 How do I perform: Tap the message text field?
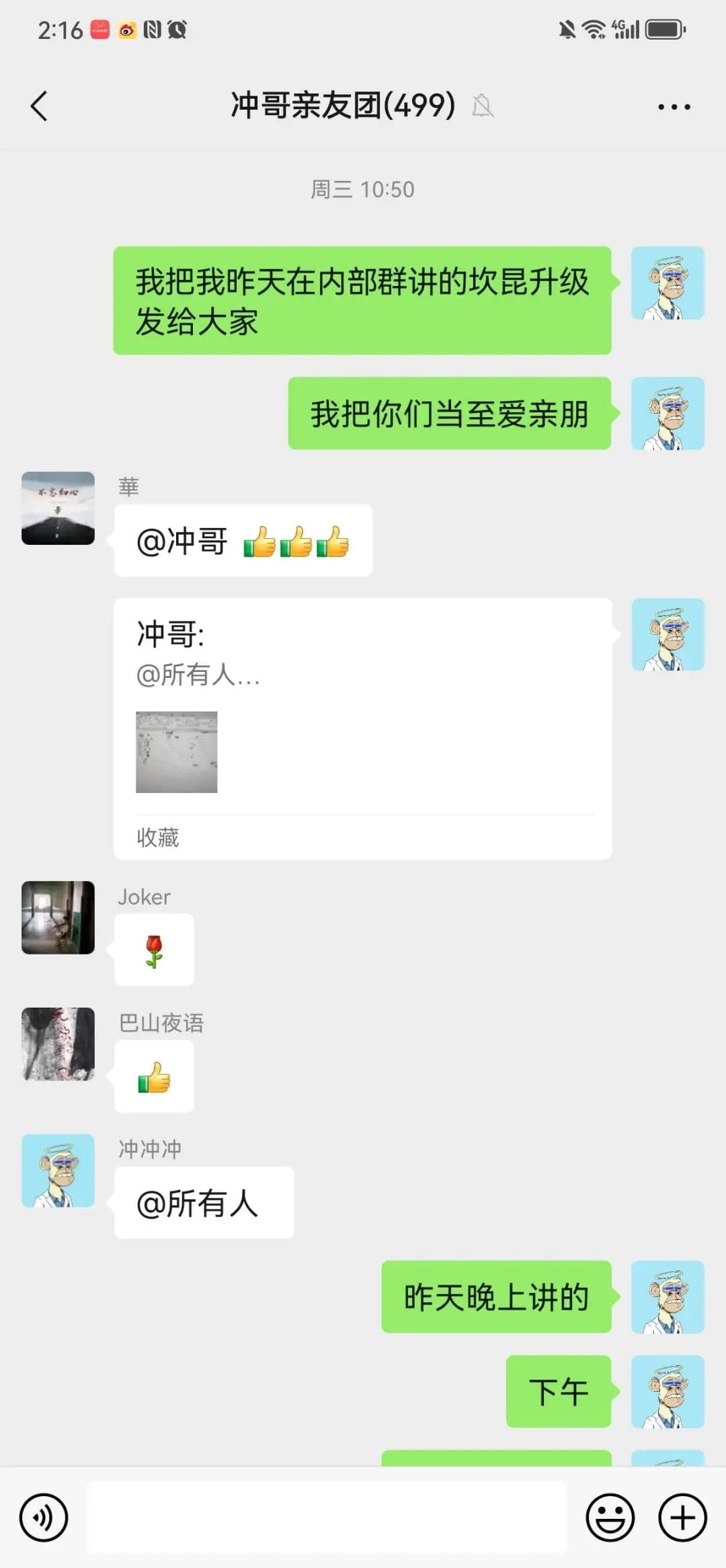tap(327, 1518)
